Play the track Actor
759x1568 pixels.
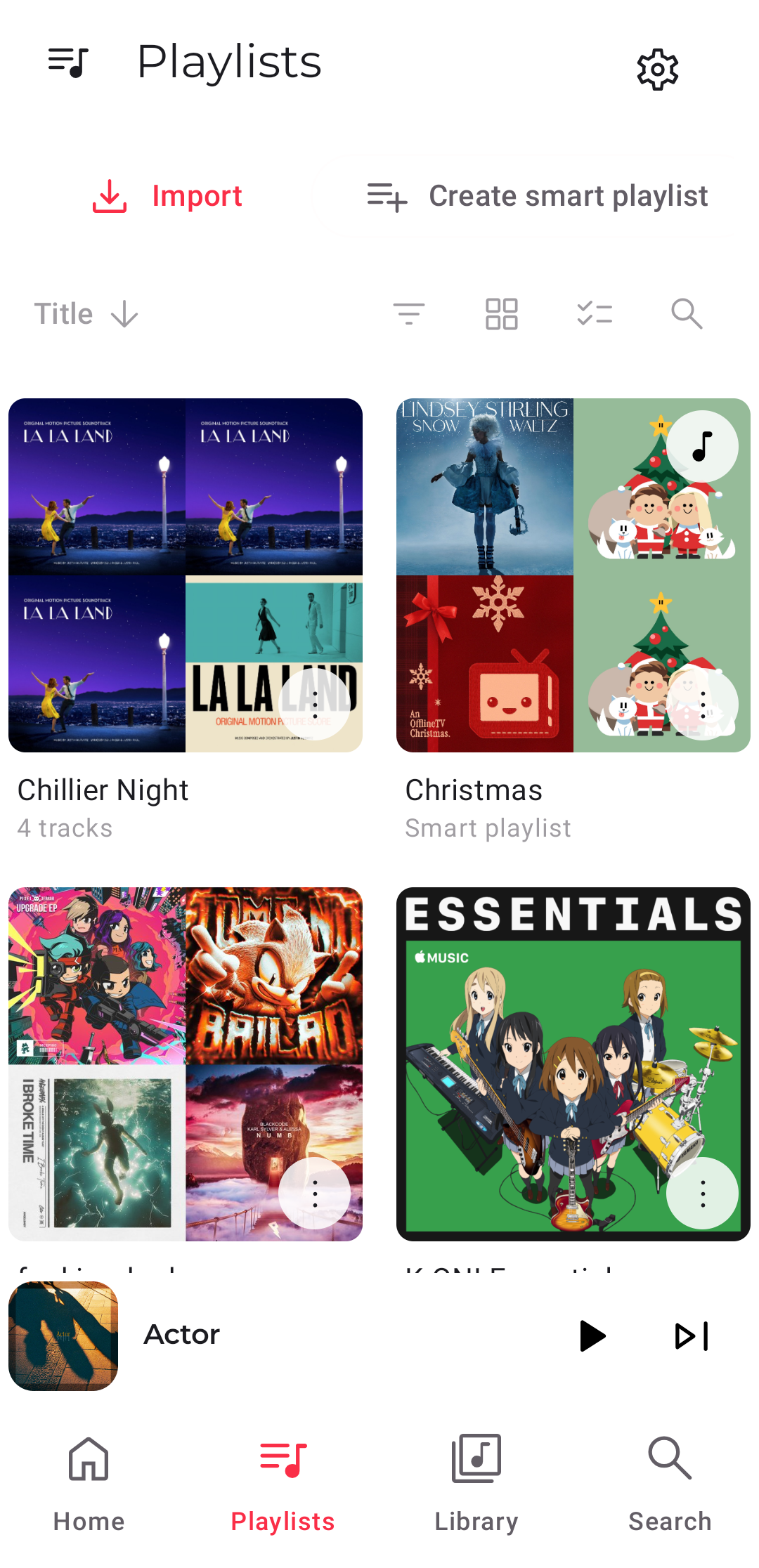(x=592, y=1335)
